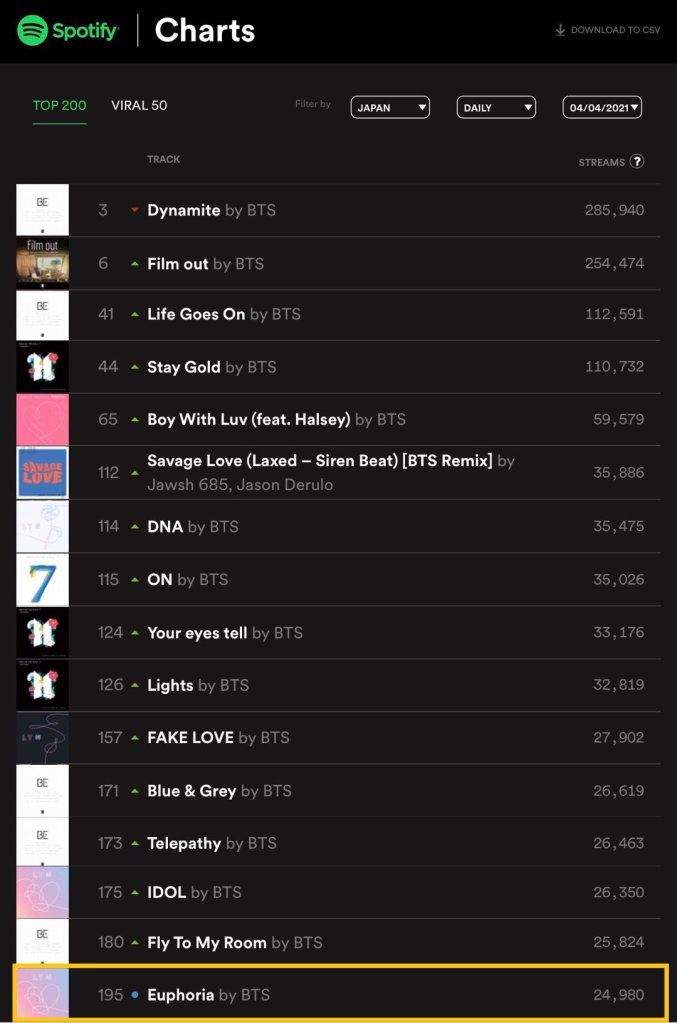This screenshot has width=677, height=1023.
Task: Open the Dynamite track row
Action: click(x=184, y=210)
